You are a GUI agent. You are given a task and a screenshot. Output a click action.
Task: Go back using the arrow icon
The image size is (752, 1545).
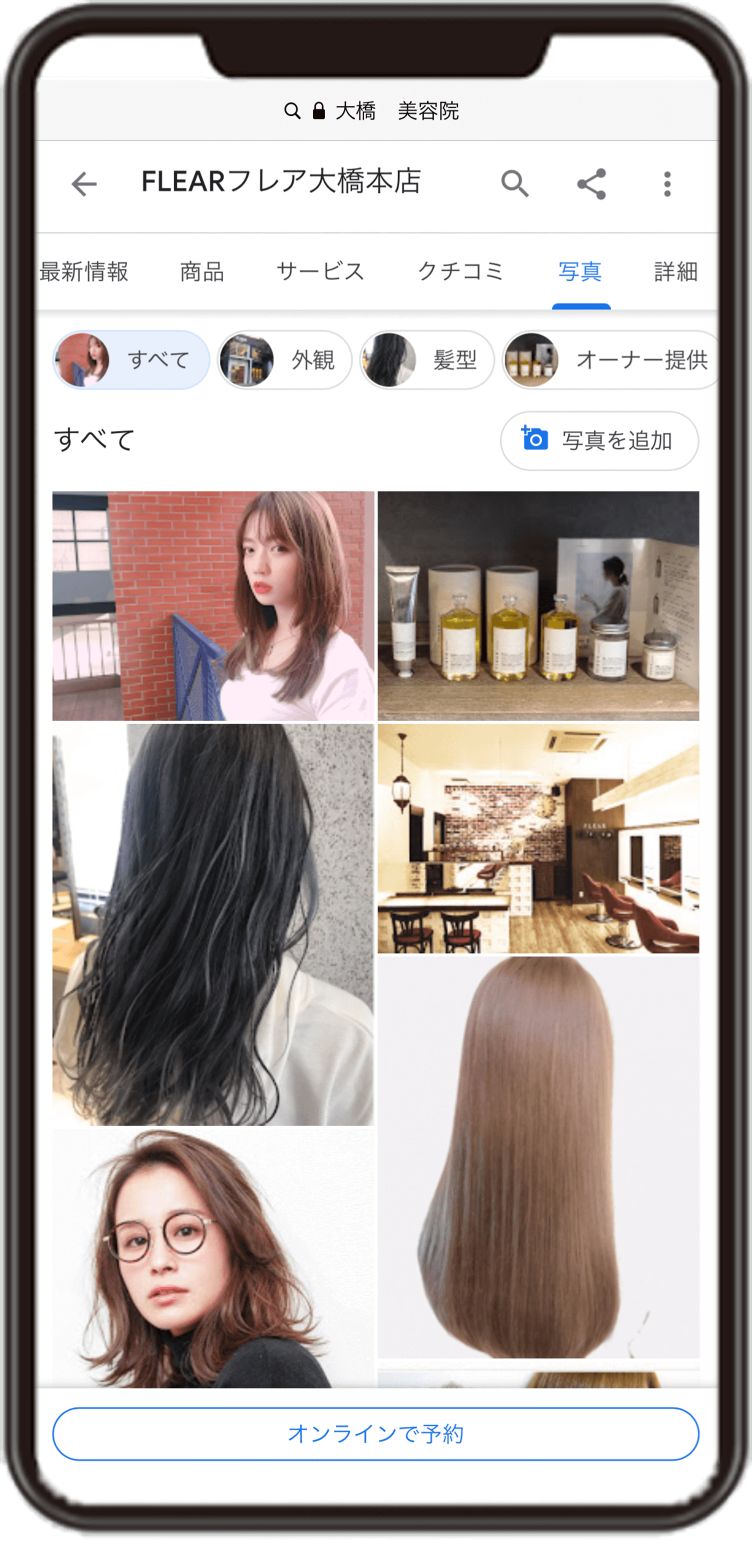pos(84,184)
